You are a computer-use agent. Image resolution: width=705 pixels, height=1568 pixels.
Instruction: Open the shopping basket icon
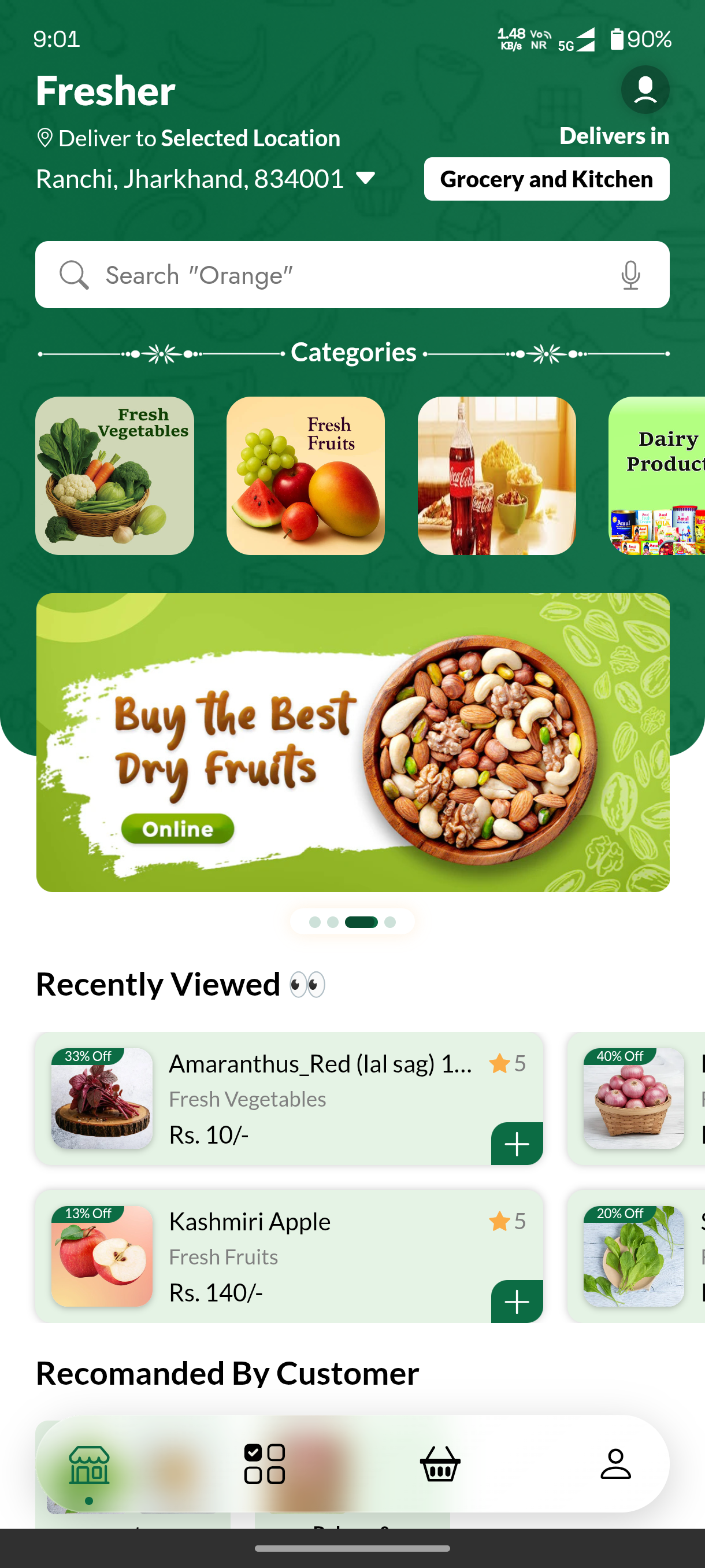440,1465
